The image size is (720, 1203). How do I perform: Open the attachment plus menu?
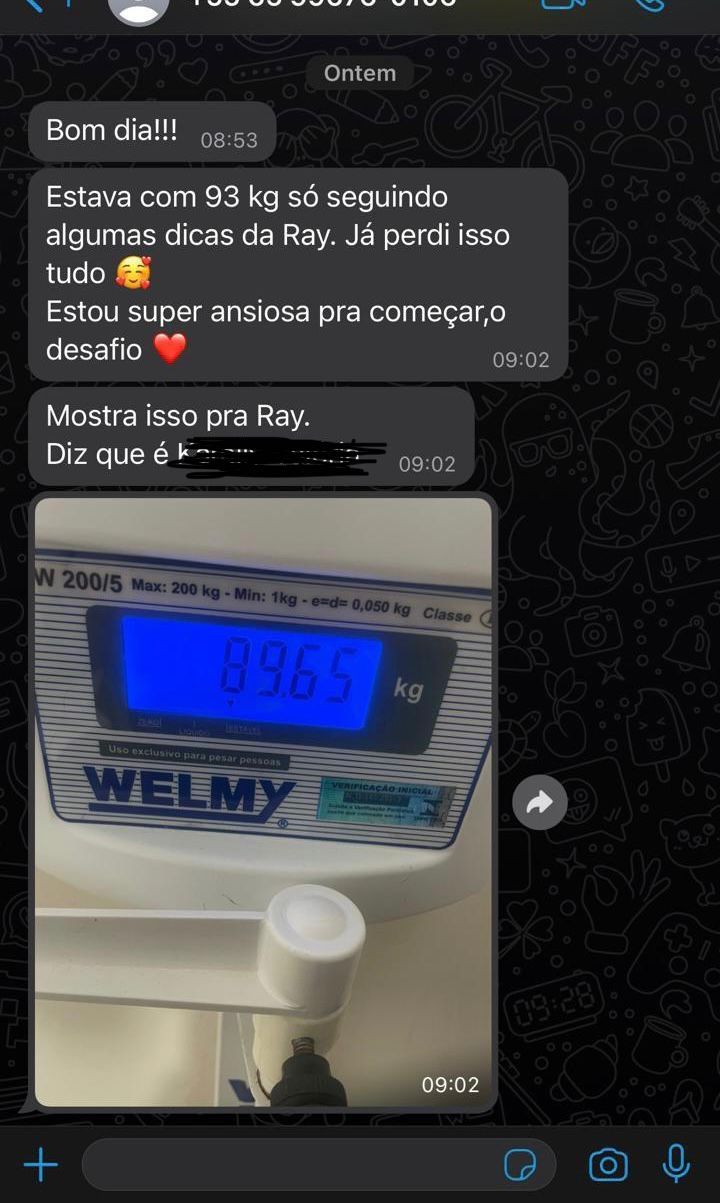tap(40, 1165)
